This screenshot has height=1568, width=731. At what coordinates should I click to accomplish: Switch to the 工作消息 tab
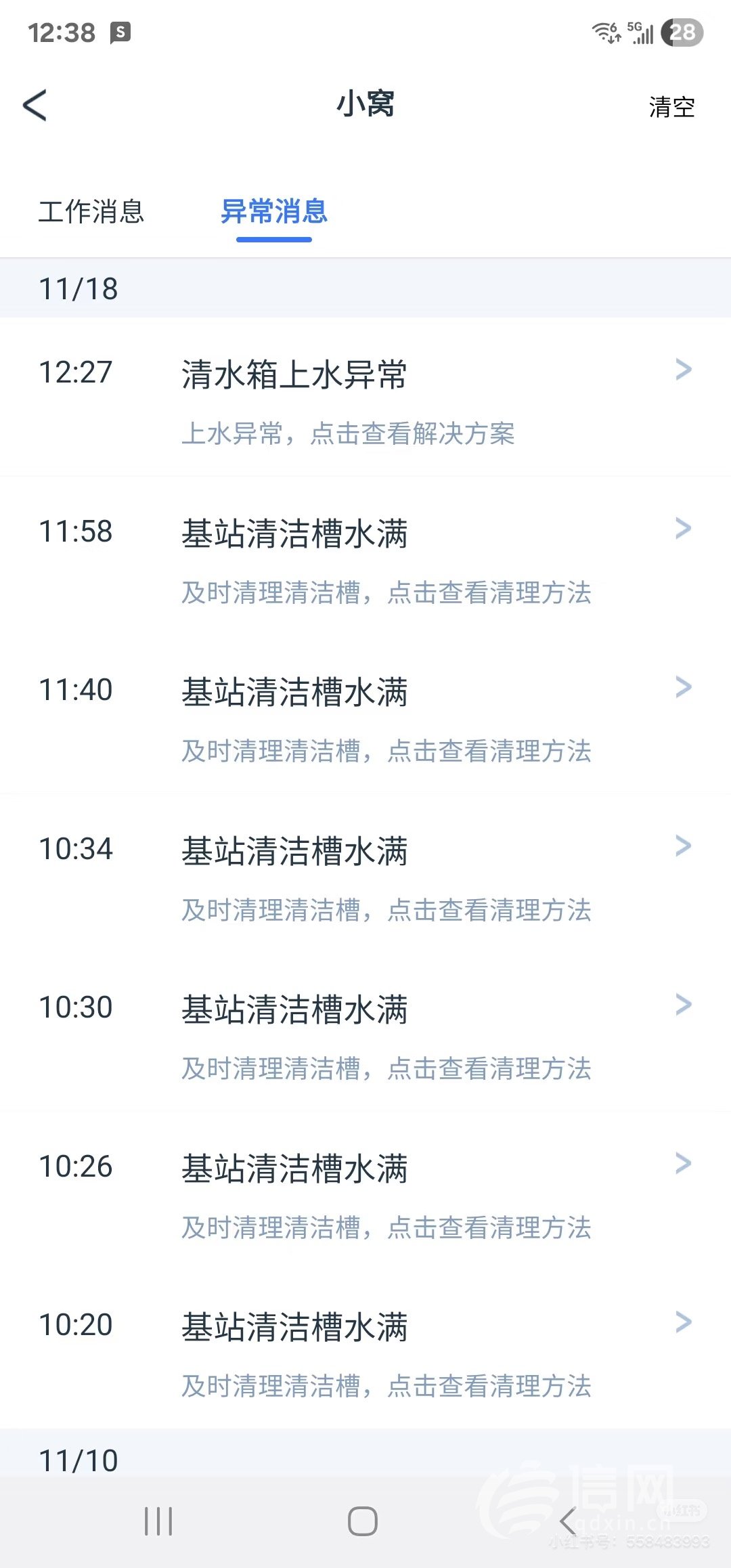click(x=91, y=212)
